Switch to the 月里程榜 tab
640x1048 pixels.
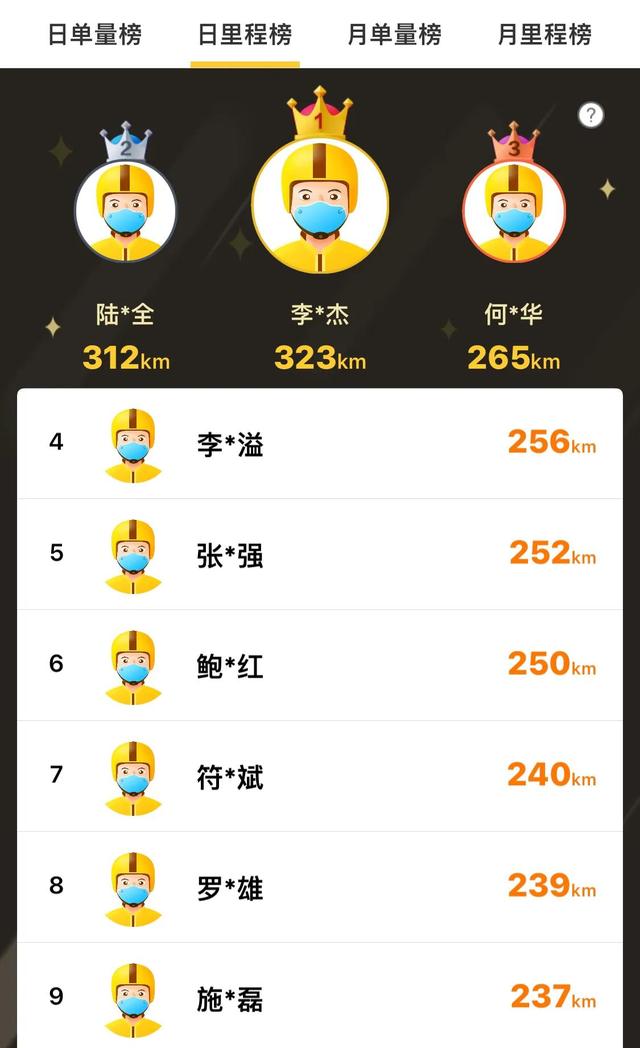[544, 34]
